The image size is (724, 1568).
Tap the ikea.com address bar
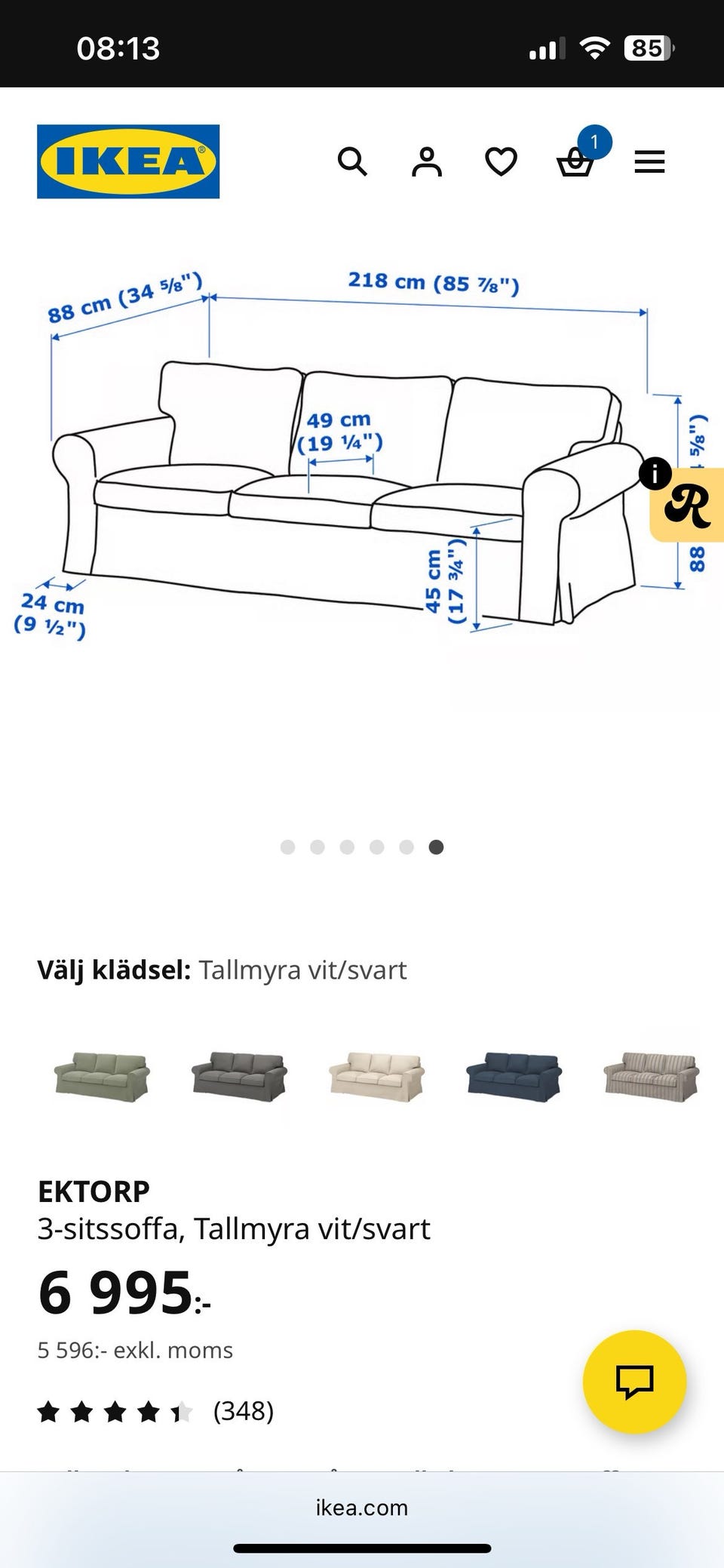point(362,1507)
